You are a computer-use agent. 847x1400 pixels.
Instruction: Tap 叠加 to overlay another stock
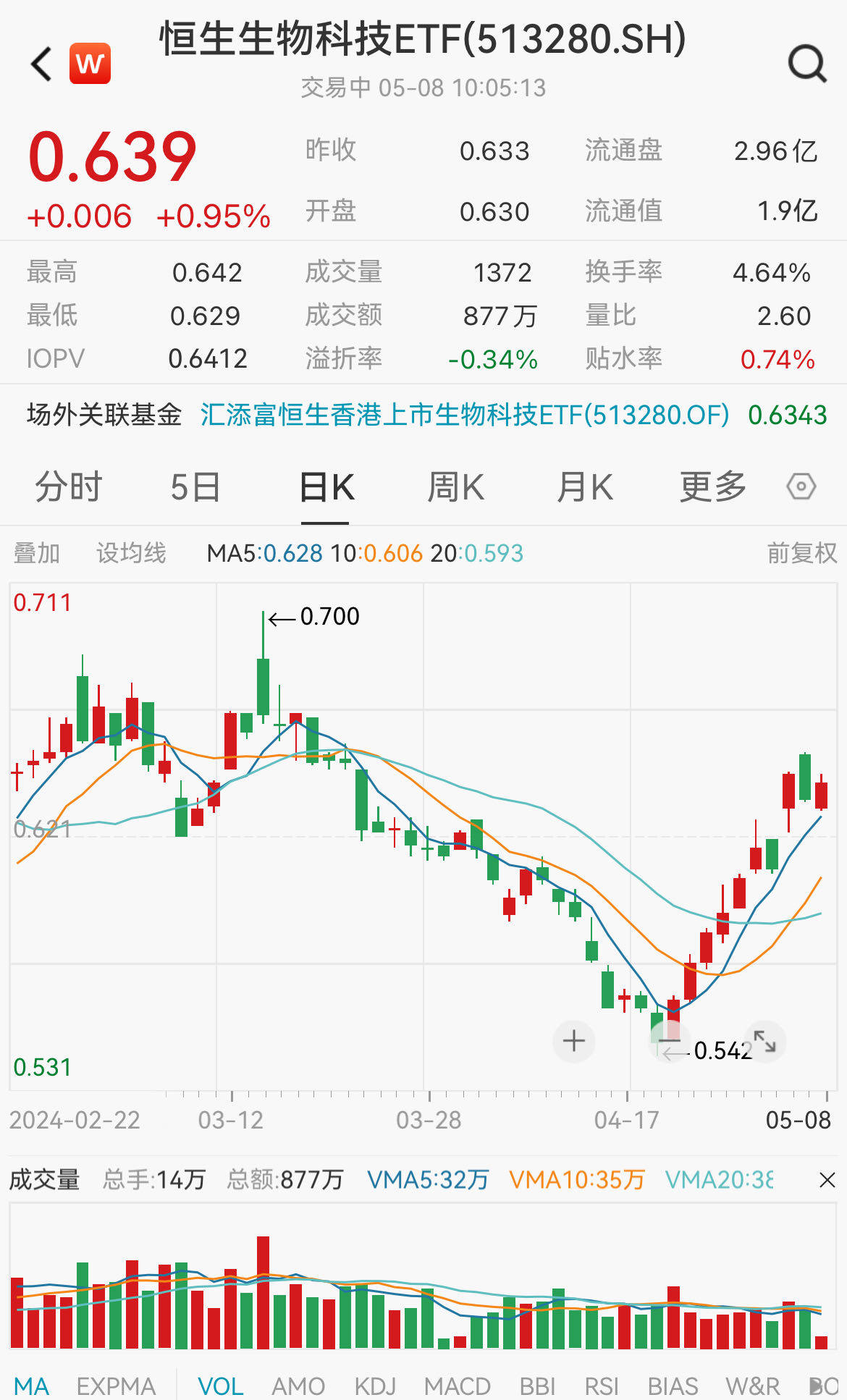coord(37,553)
